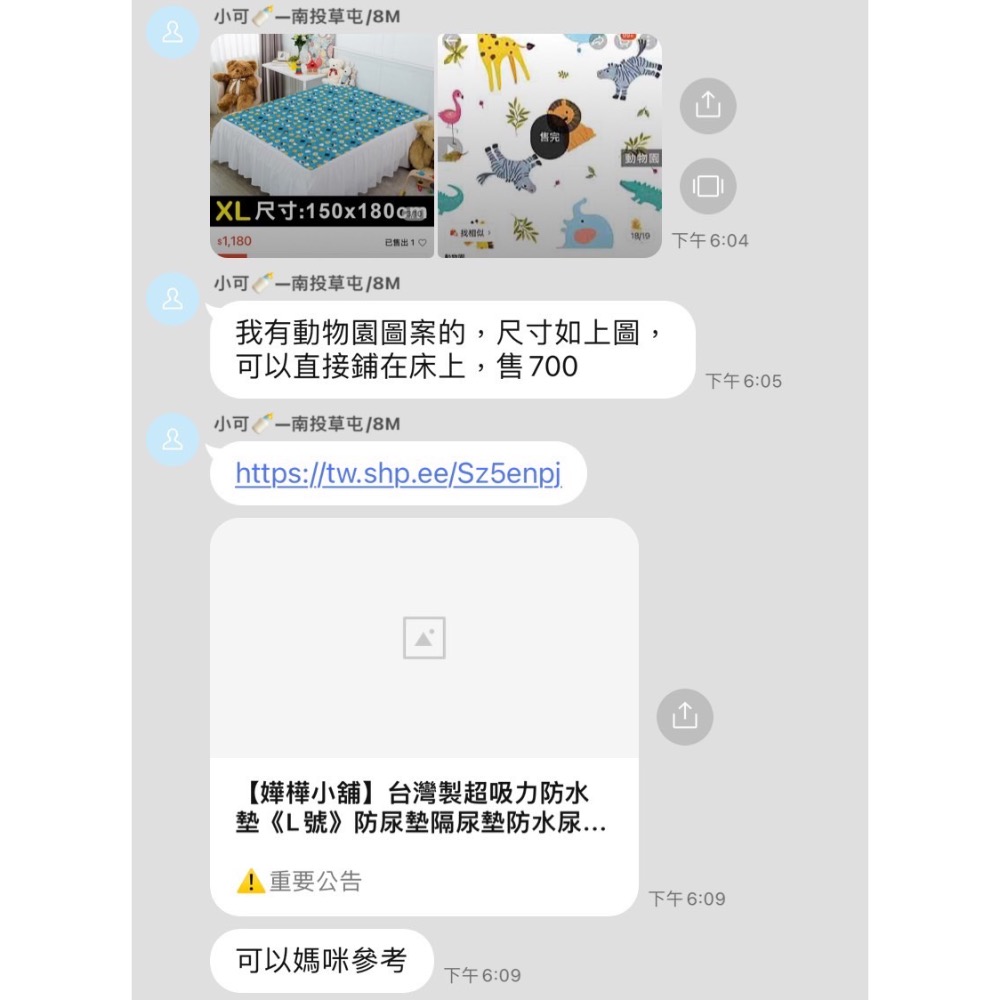The height and width of the screenshot is (1000, 1000).
Task: Share the Shopee link preview card
Action: [685, 716]
